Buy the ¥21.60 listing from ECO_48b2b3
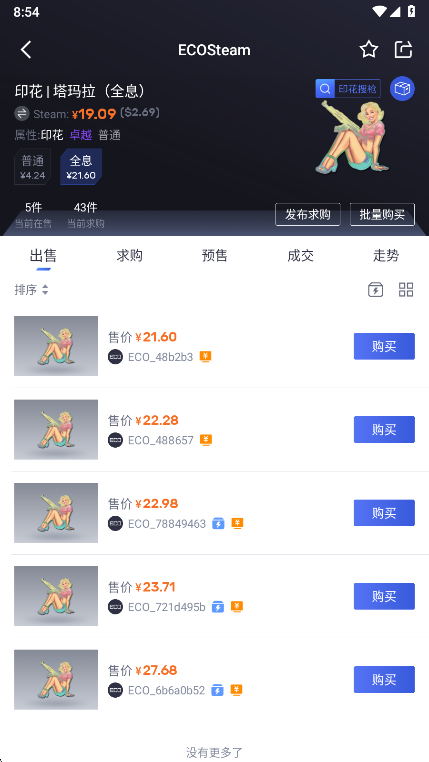 [384, 346]
